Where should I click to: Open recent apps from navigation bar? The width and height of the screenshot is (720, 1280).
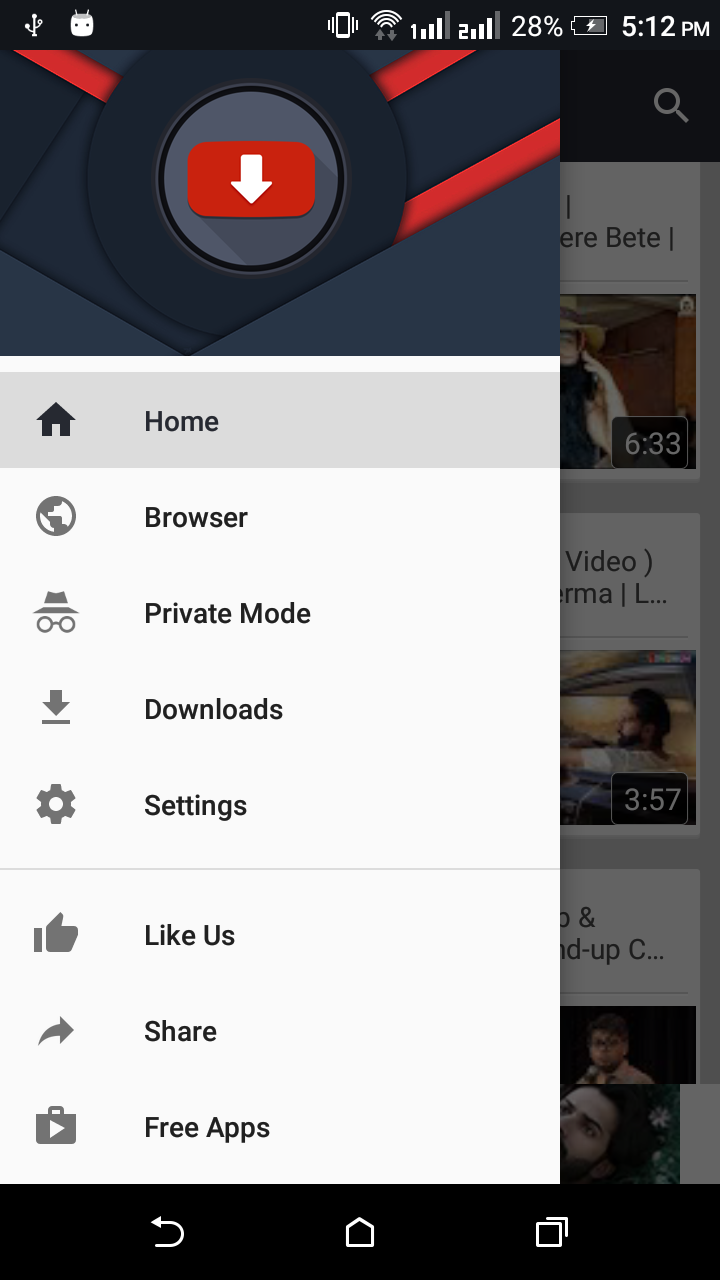pos(551,1233)
